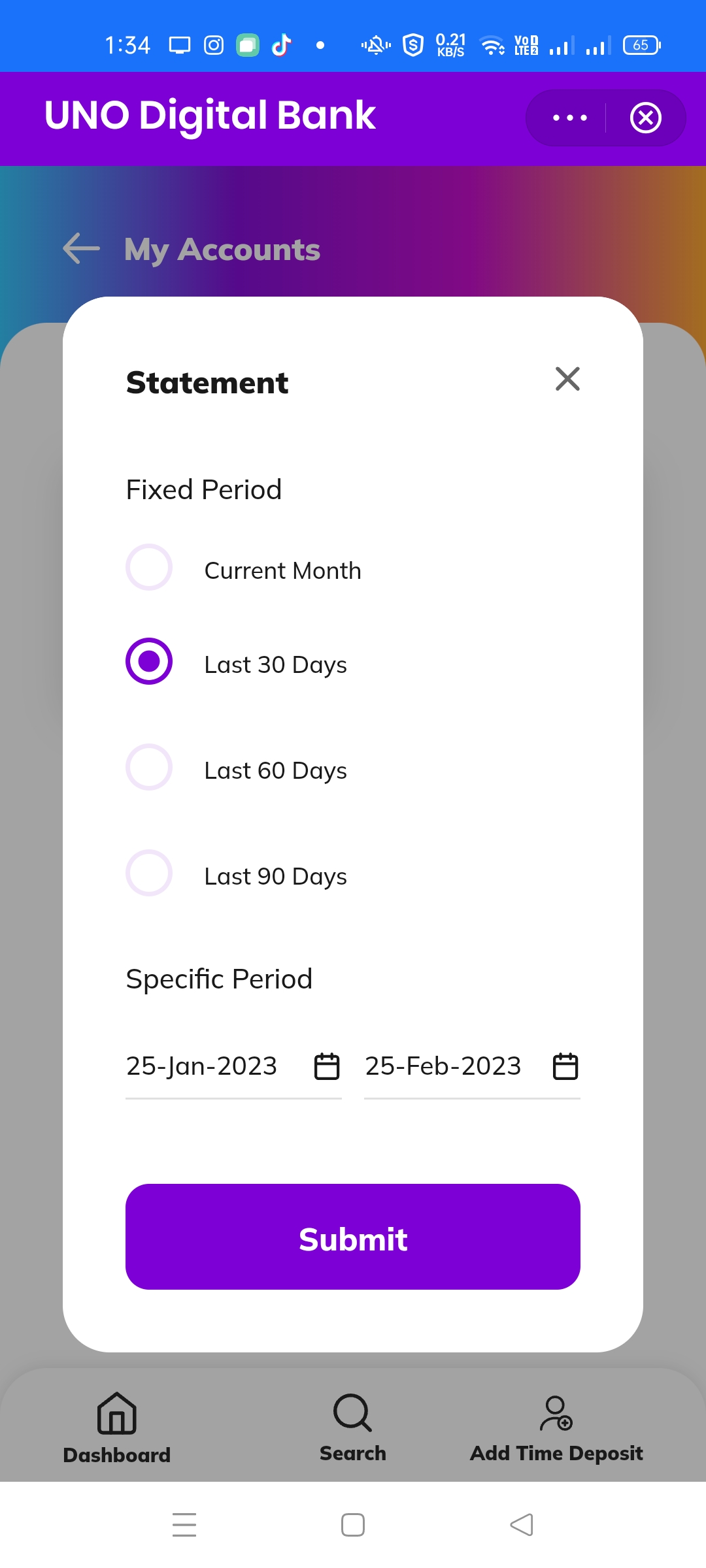Tap the back arrow beside My Accounts

[x=80, y=249]
